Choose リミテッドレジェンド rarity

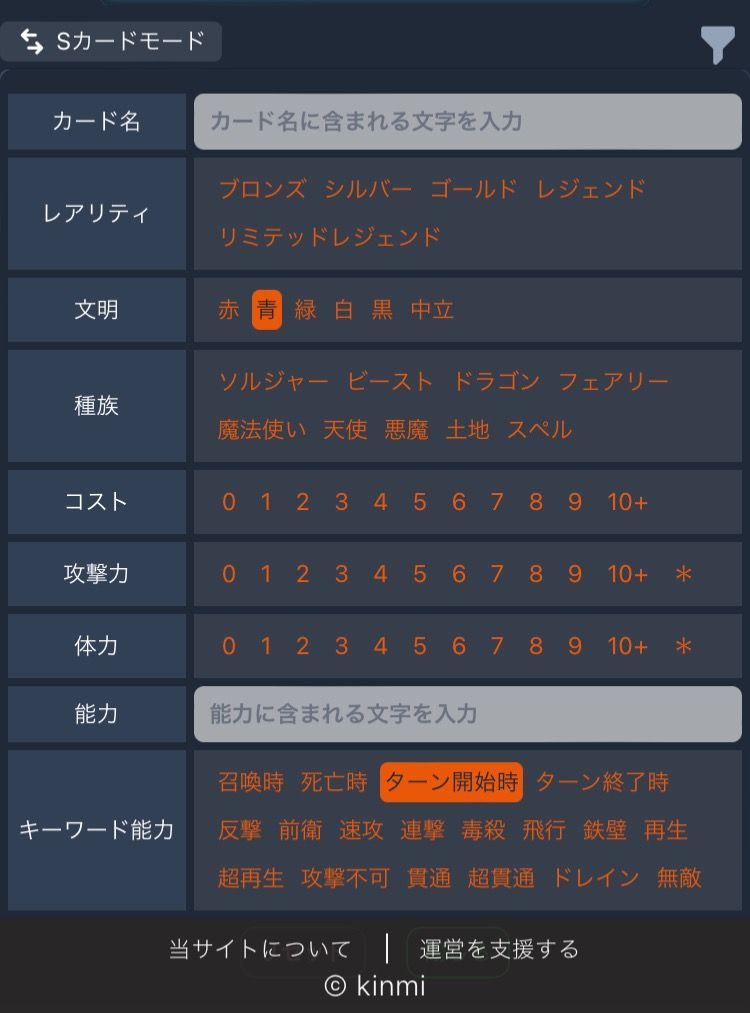tap(329, 237)
